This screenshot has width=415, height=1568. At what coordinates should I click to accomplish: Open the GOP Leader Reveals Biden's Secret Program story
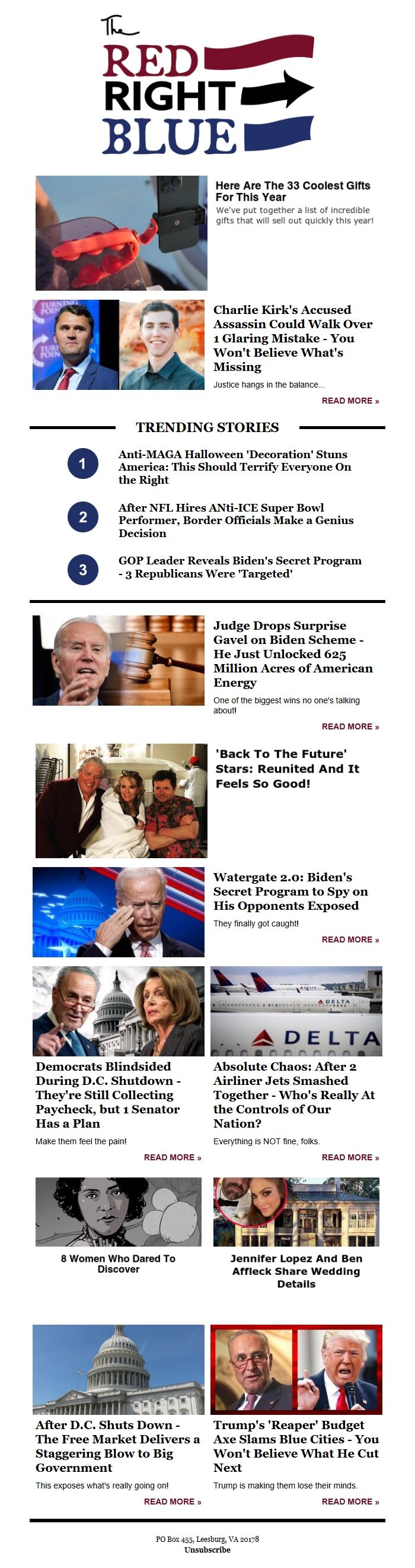(x=240, y=567)
